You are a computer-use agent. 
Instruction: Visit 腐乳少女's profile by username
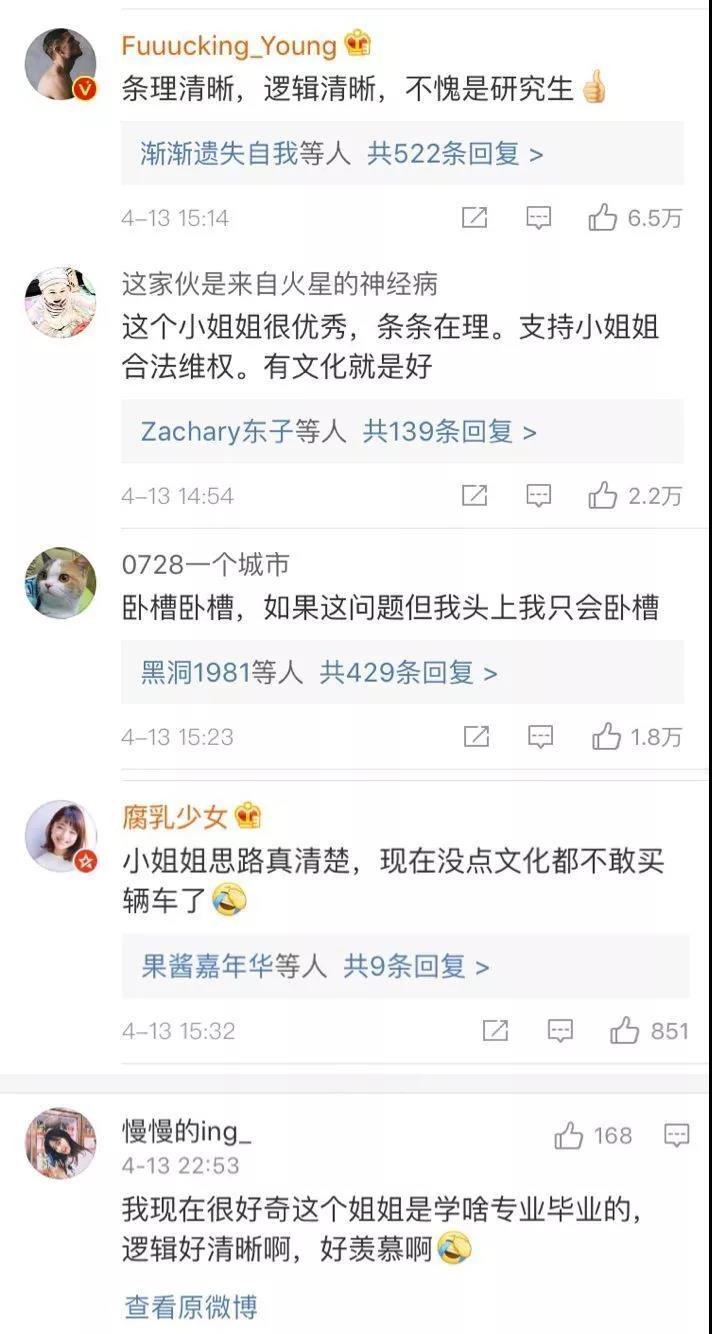[x=174, y=817]
